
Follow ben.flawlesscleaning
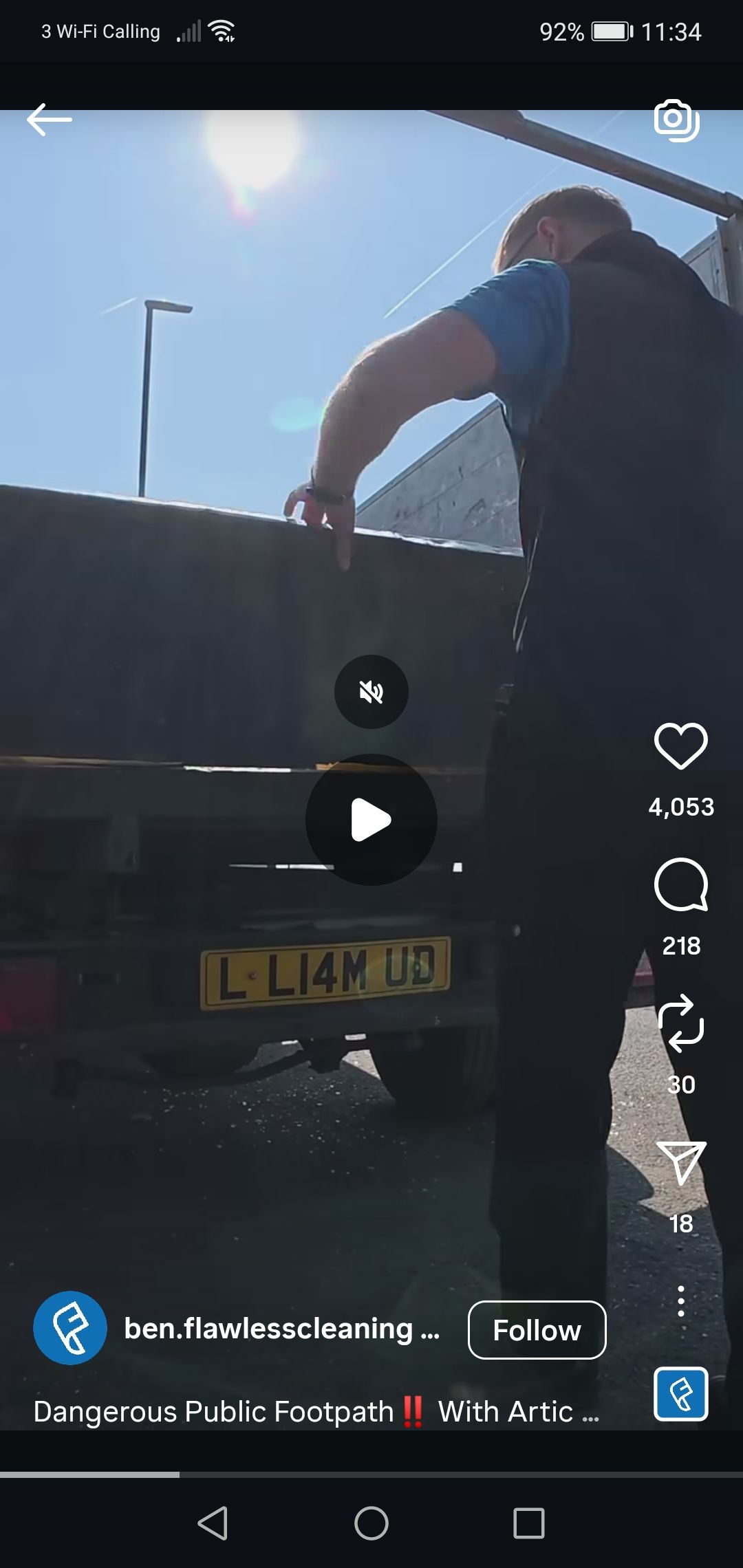pyautogui.click(x=537, y=1330)
